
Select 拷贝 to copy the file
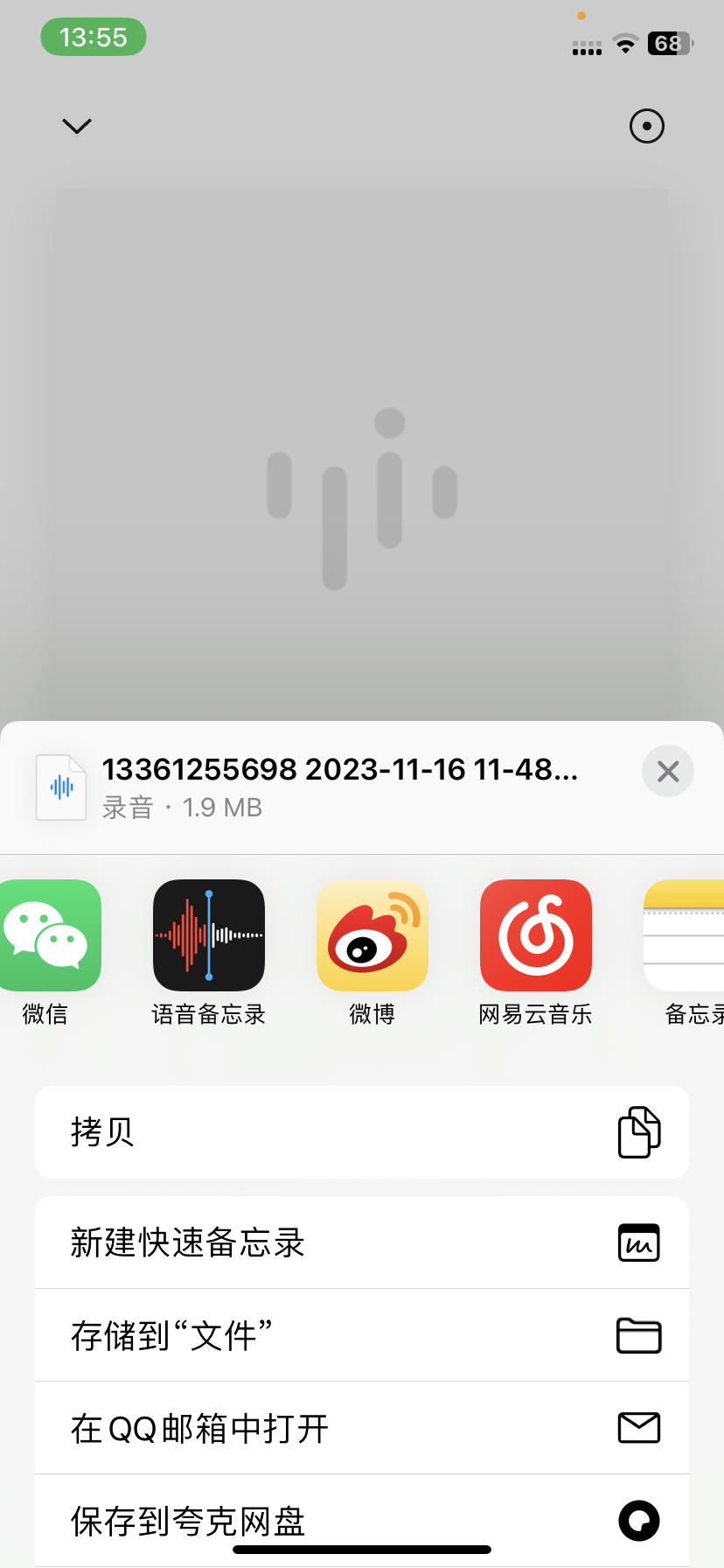[362, 1132]
